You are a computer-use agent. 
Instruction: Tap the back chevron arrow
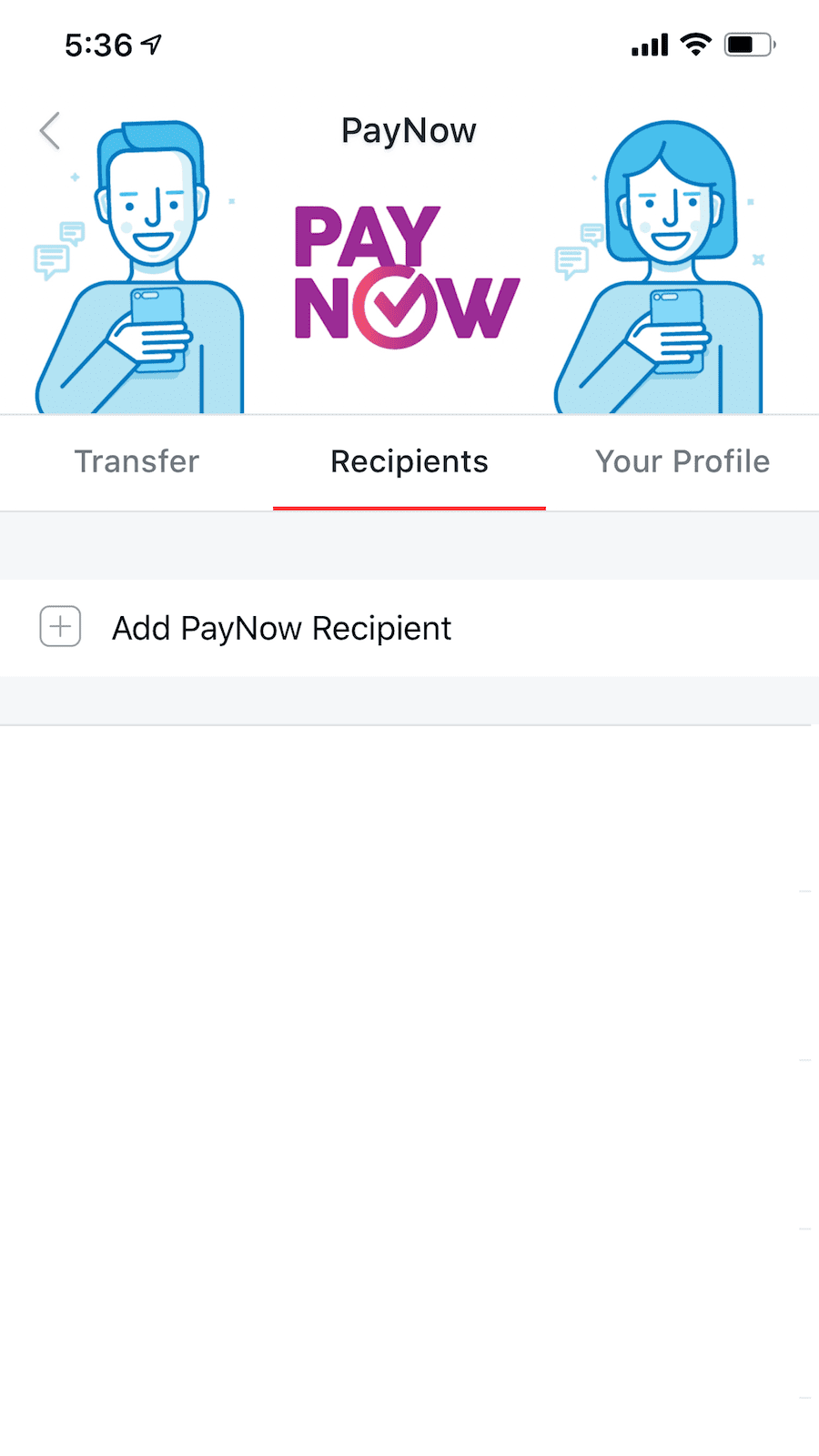50,130
